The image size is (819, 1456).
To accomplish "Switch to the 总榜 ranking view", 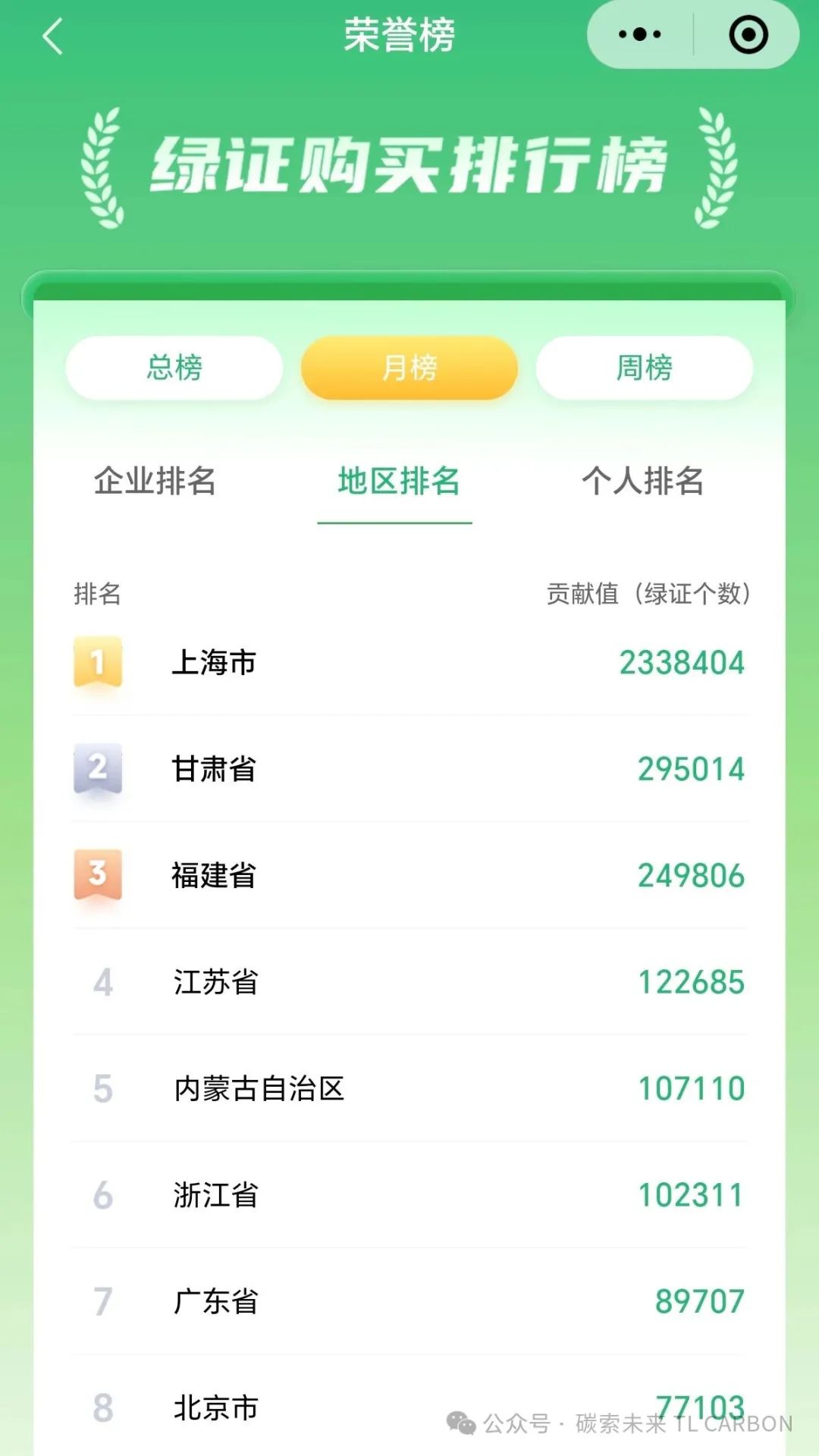I will click(173, 368).
